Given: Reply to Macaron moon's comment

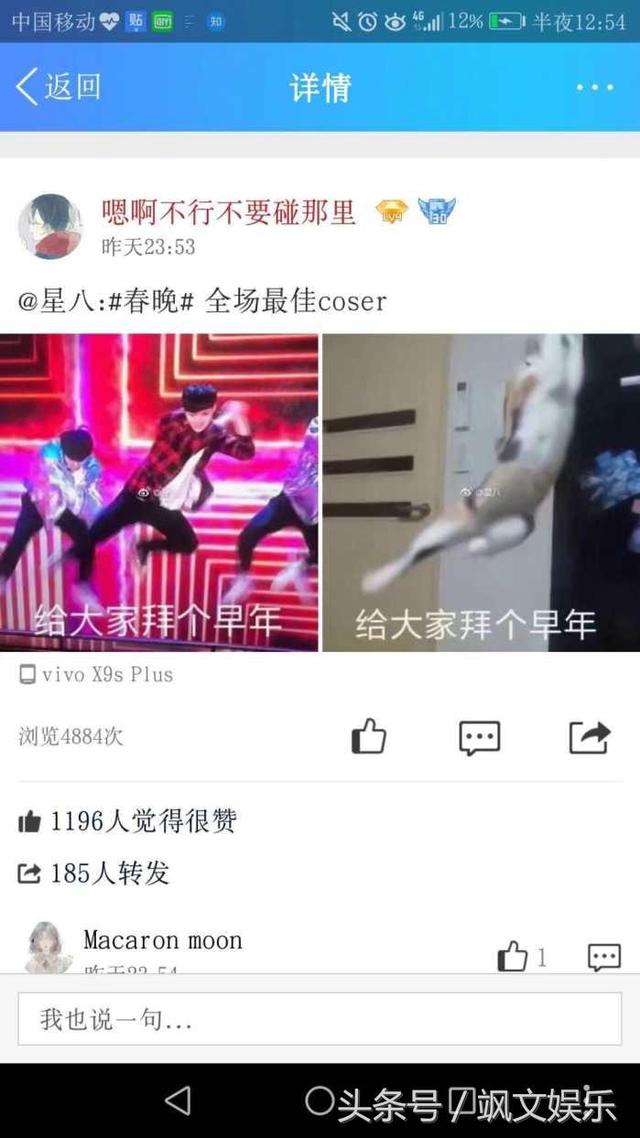Looking at the screenshot, I should (604, 956).
